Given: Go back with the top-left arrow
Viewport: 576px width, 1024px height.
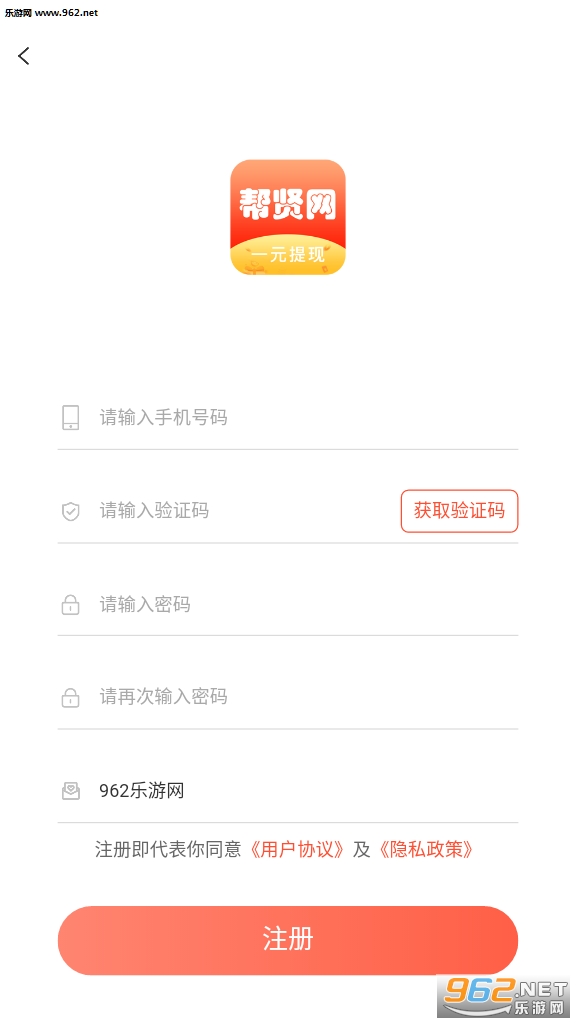Looking at the screenshot, I should coord(24,56).
